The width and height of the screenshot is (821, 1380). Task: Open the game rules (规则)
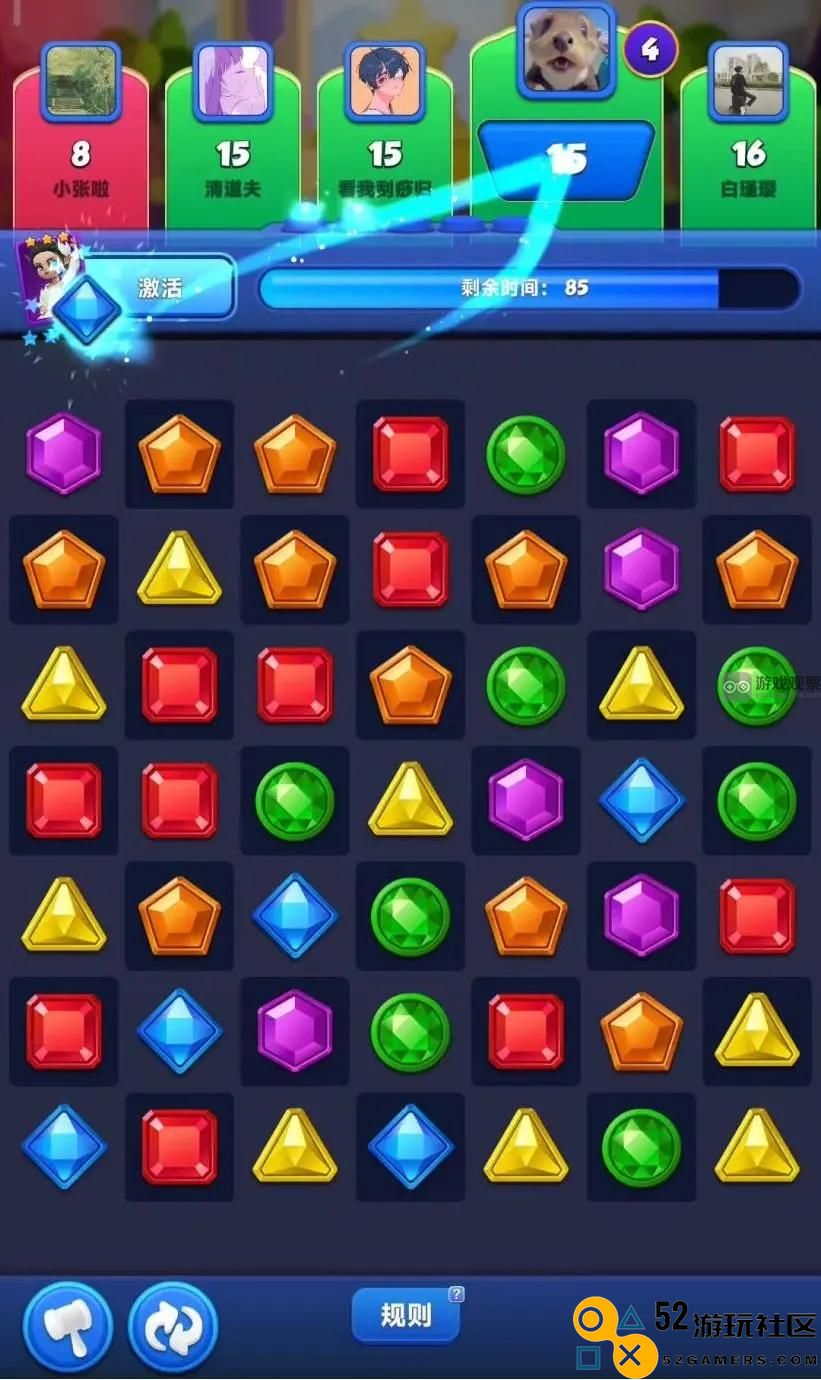pos(405,1315)
